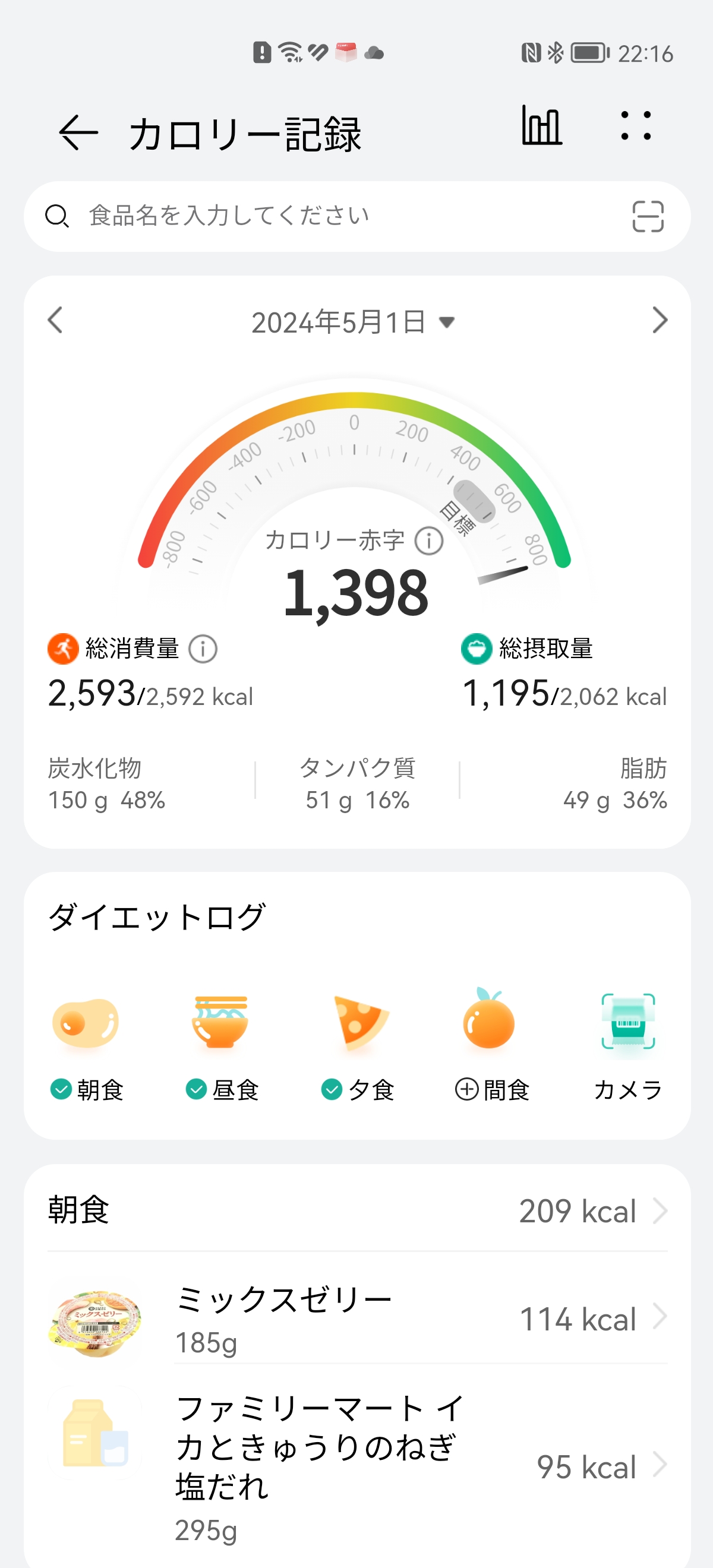Open the statistics chart icon
The image size is (713, 1568).
(541, 126)
